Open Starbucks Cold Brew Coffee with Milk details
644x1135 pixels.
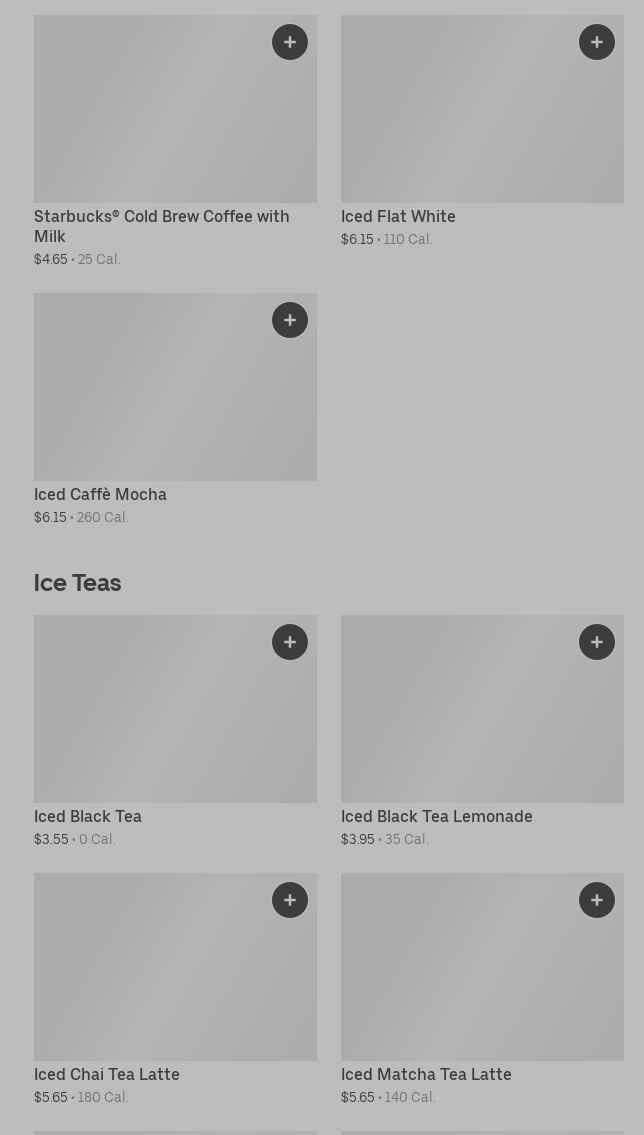click(162, 225)
